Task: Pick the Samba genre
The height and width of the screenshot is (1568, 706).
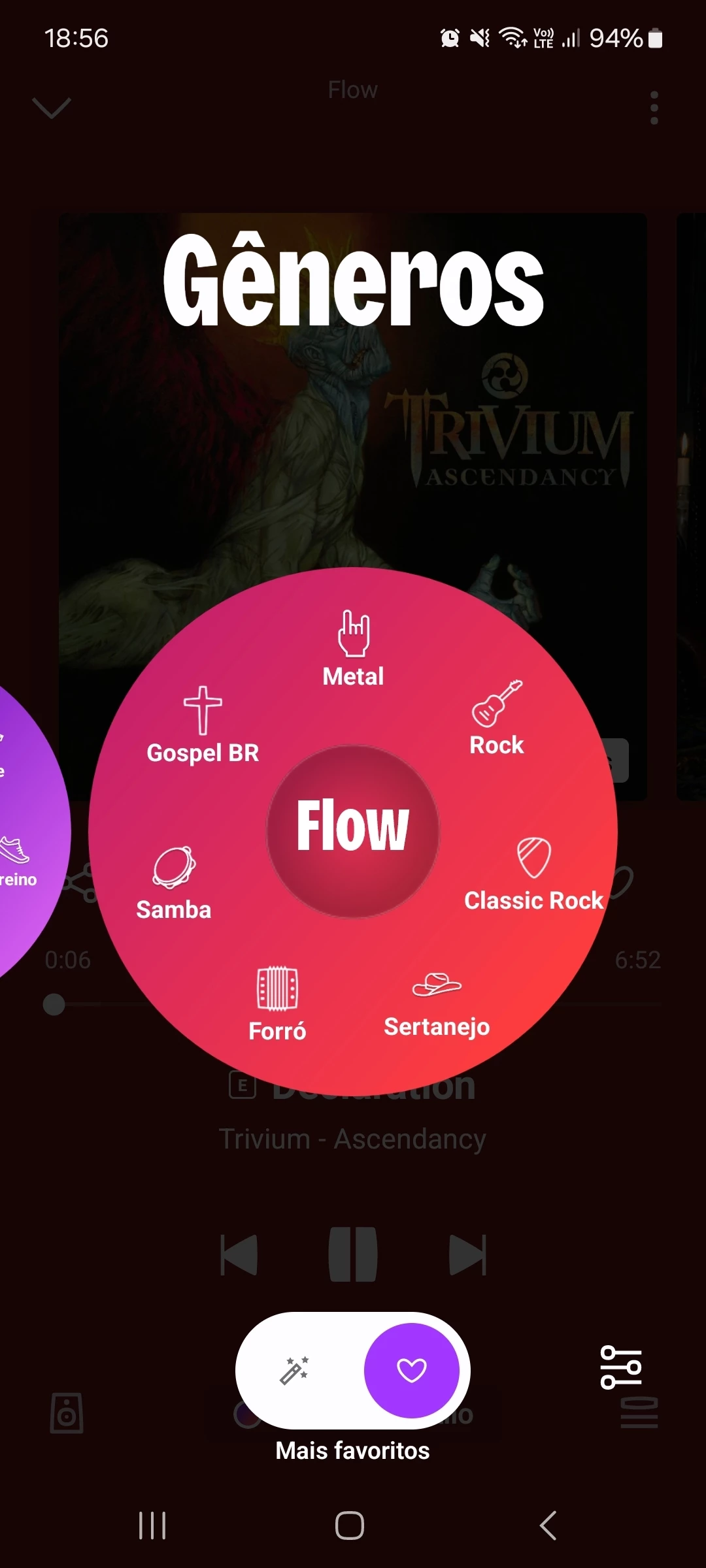Action: tap(174, 883)
